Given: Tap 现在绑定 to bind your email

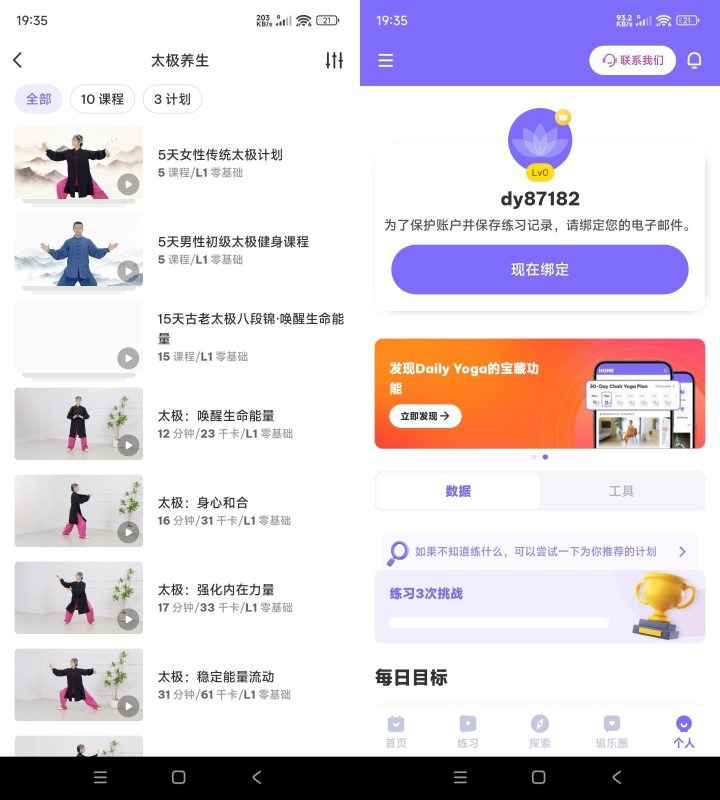Looking at the screenshot, I should coord(540,269).
